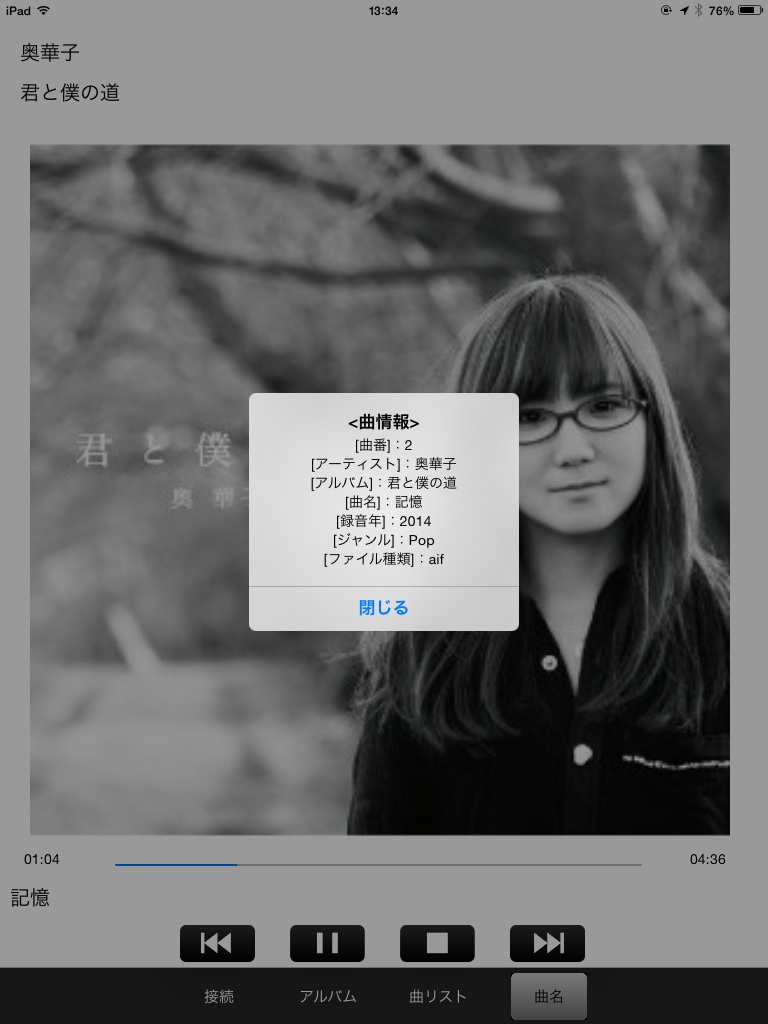Skip to the previous track
Screen dimensions: 768x1024
[x=217, y=943]
